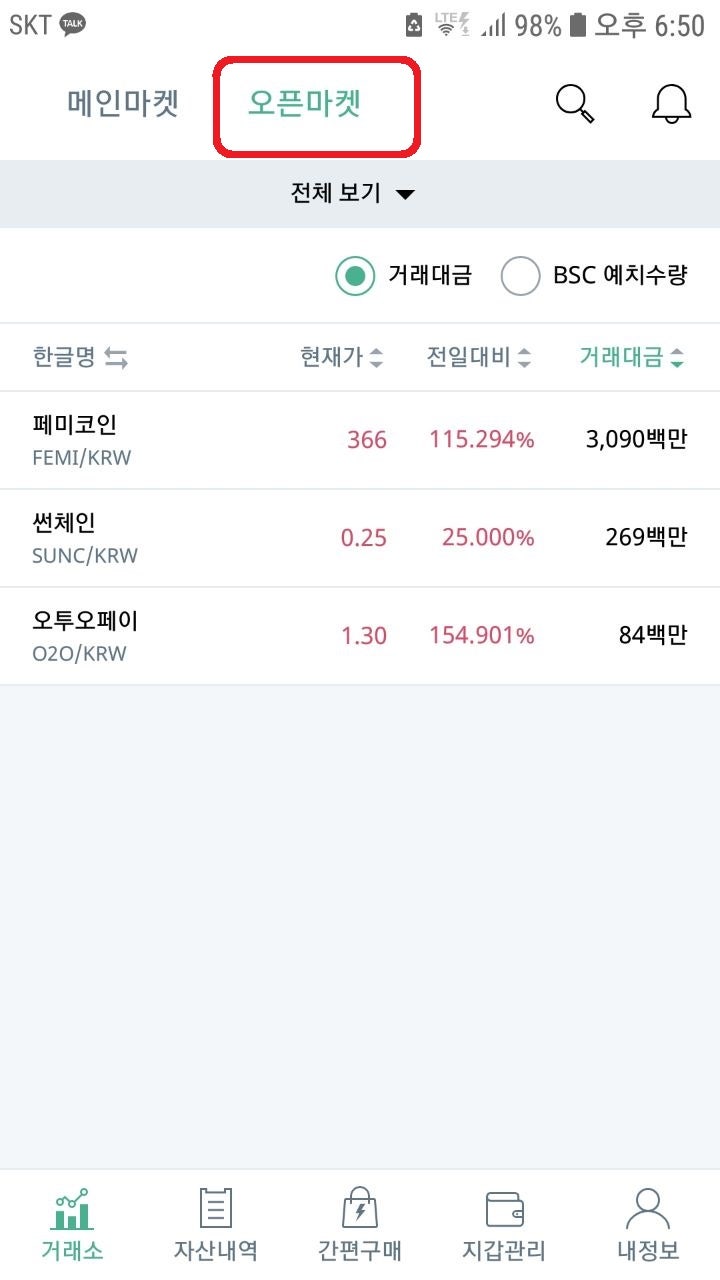Sort by 거래대금 trading volume column
The image size is (720, 1280).
click(x=630, y=357)
